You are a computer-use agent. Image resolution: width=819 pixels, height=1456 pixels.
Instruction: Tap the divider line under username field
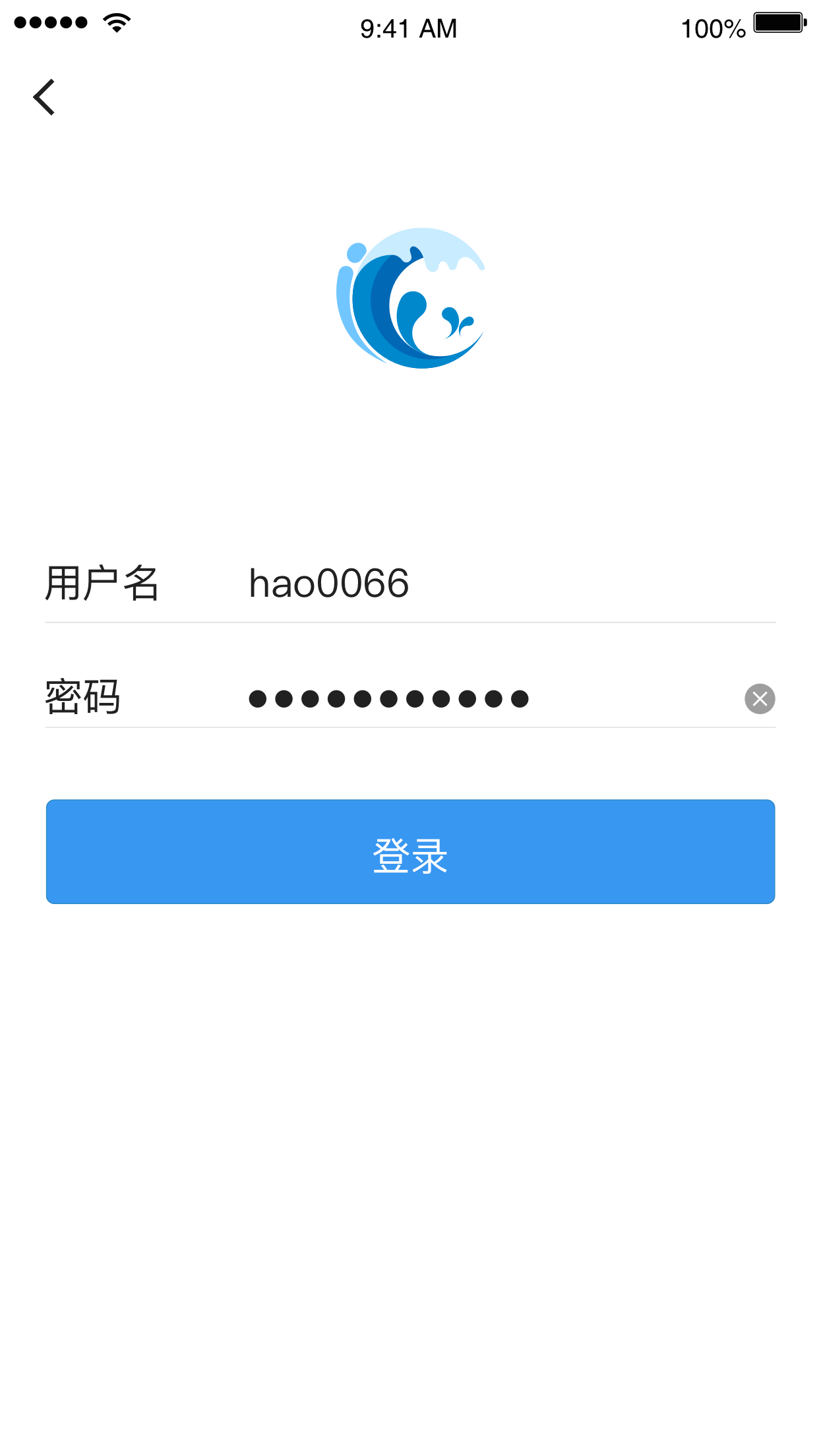[x=409, y=621]
